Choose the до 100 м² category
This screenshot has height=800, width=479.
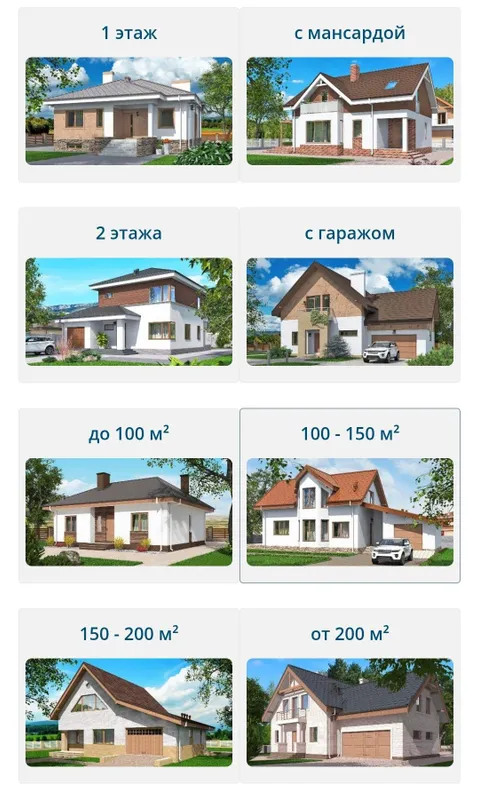pos(129,495)
